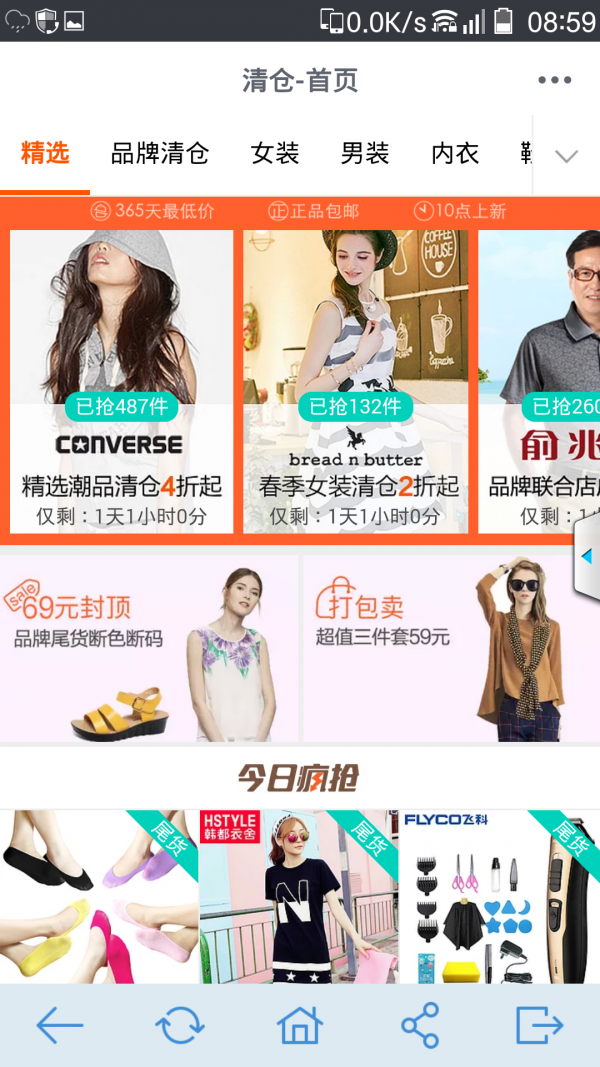View the colorful boat socks product
This screenshot has width=600, height=1067.
(98, 896)
